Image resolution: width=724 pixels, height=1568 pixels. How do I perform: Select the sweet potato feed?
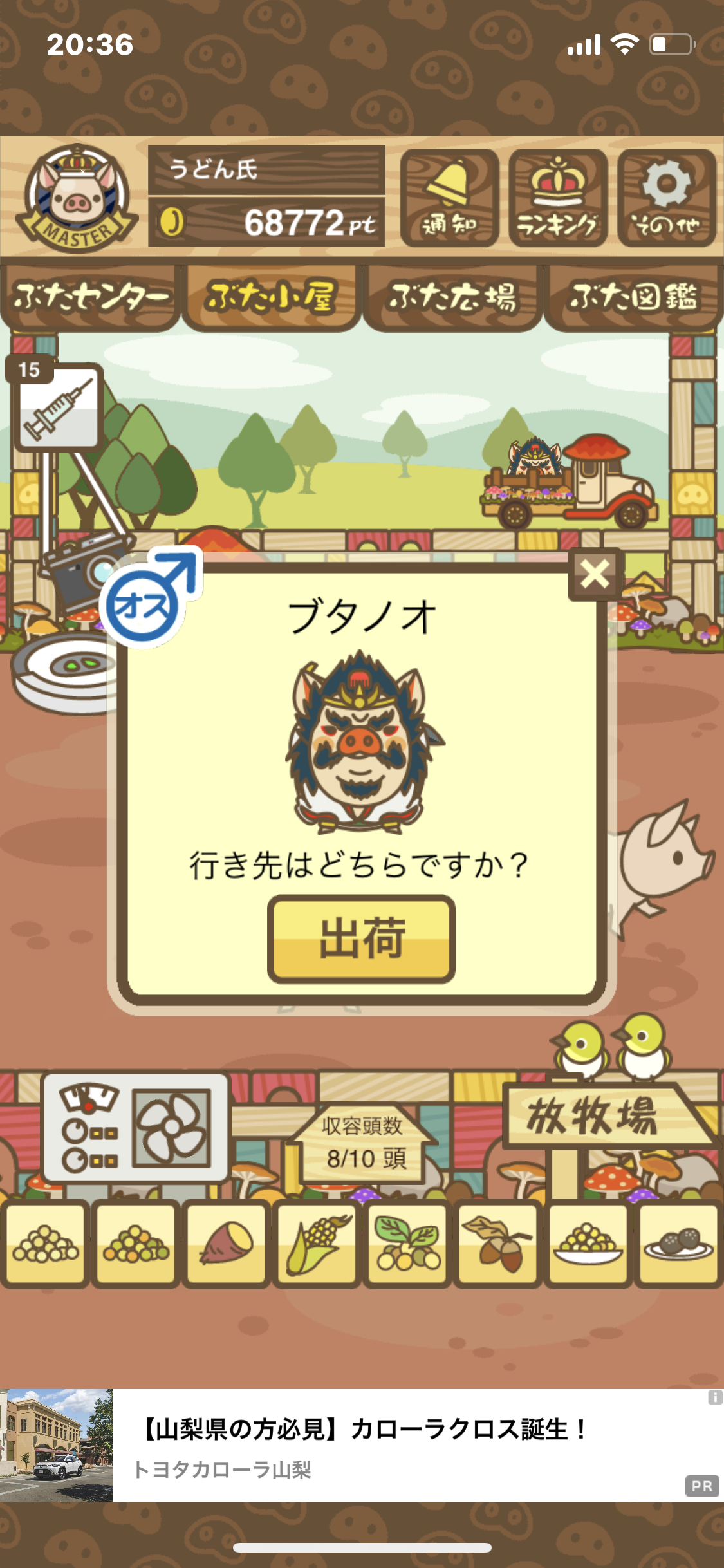point(226,1244)
